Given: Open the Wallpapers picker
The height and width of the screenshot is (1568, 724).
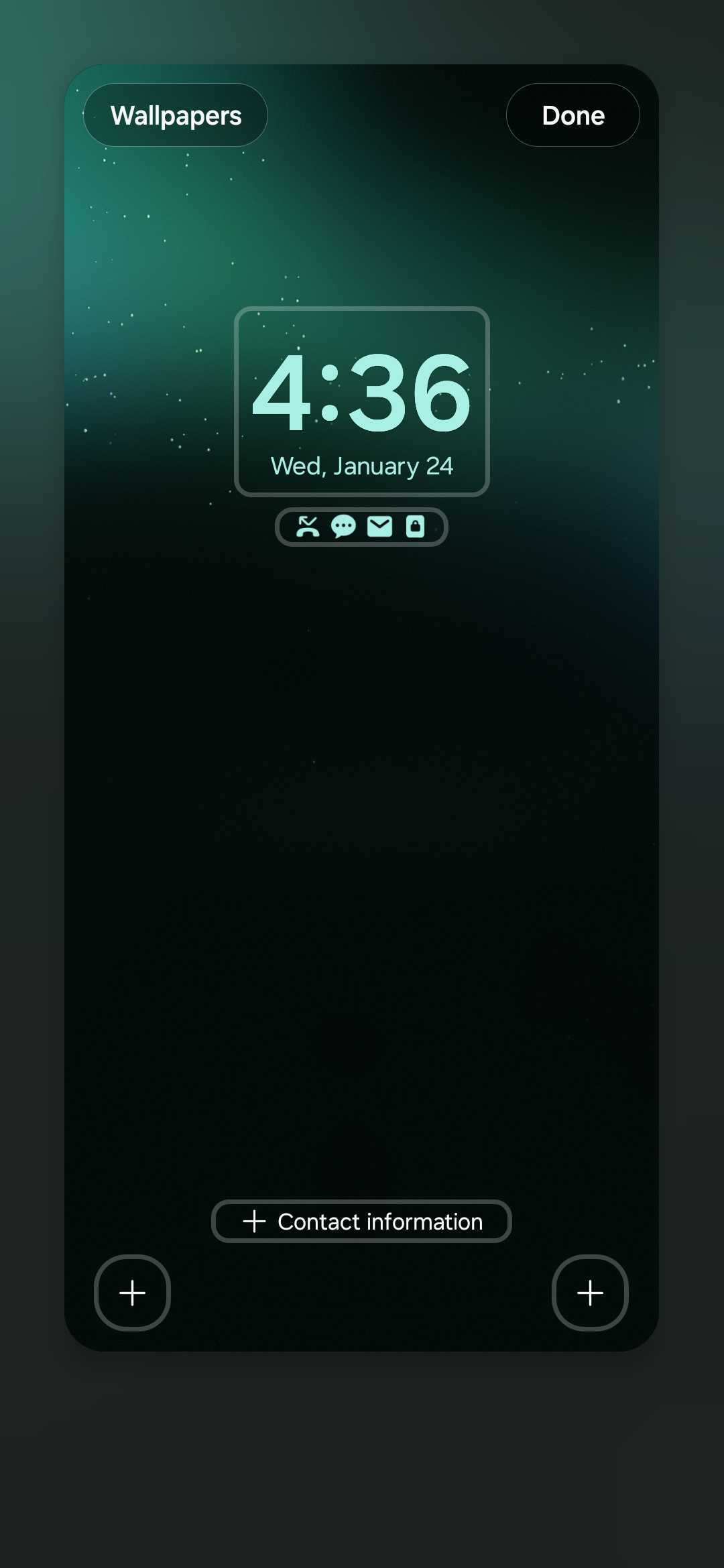Looking at the screenshot, I should [176, 115].
